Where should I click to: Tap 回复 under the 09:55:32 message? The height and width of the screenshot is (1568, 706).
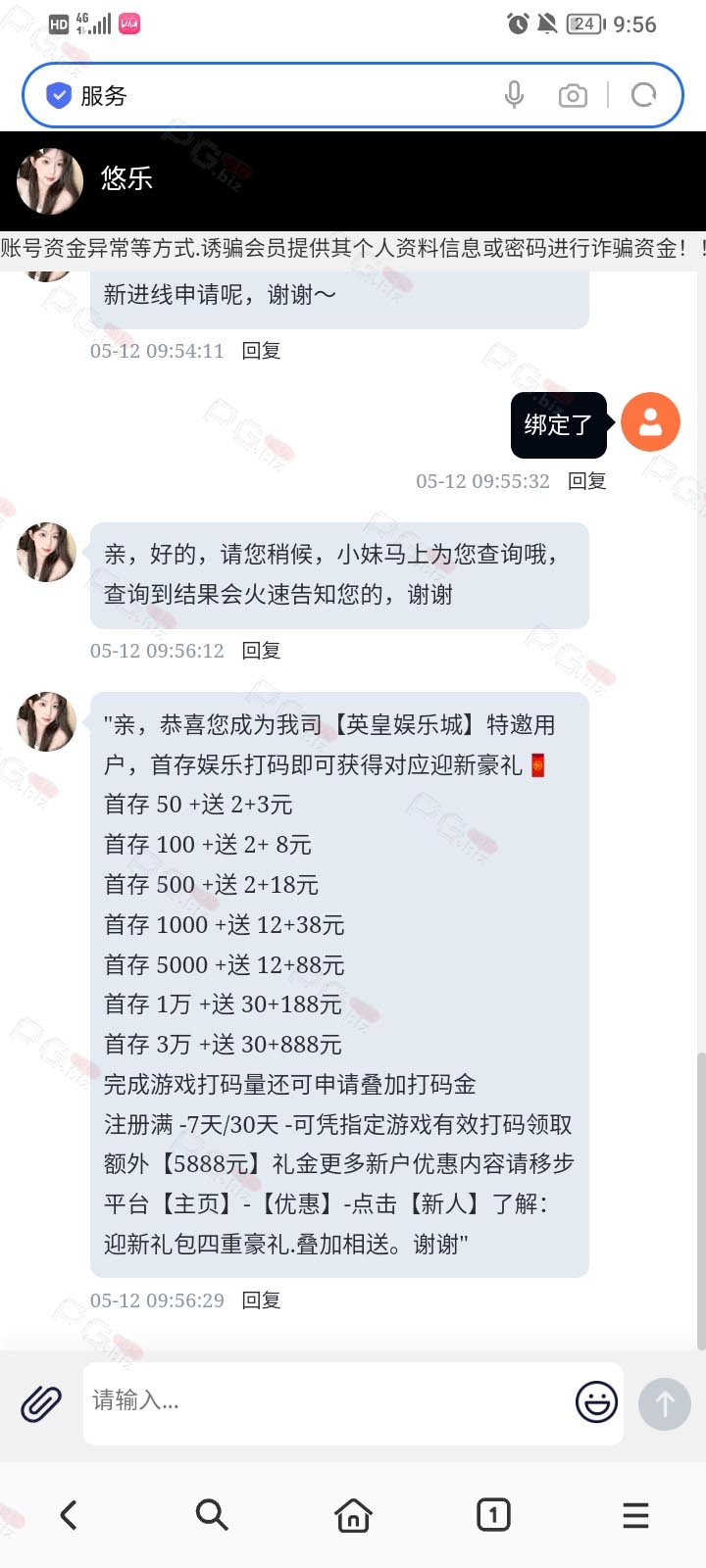(587, 481)
